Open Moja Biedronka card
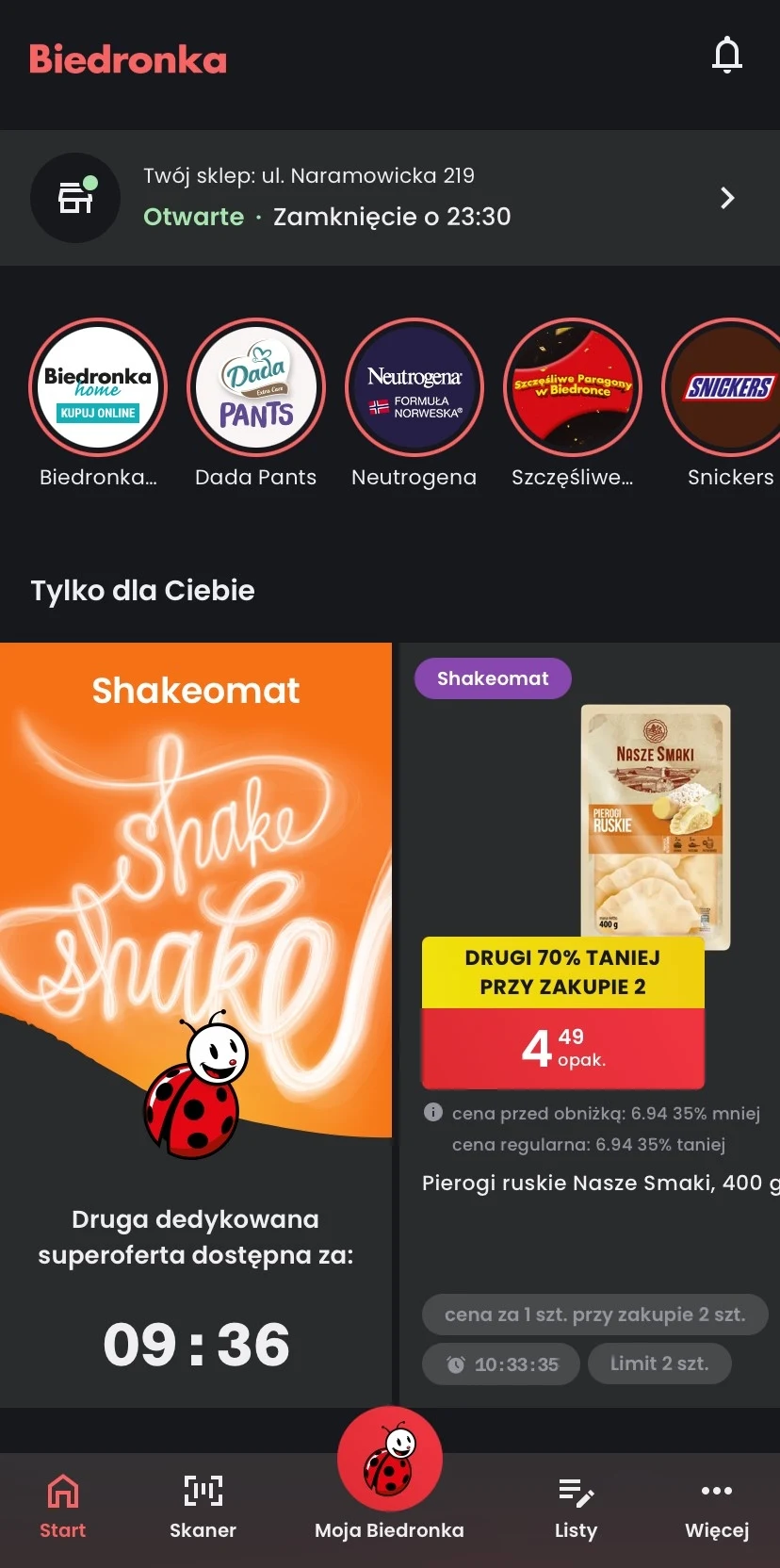Image resolution: width=780 pixels, height=1568 pixels. tap(390, 1475)
